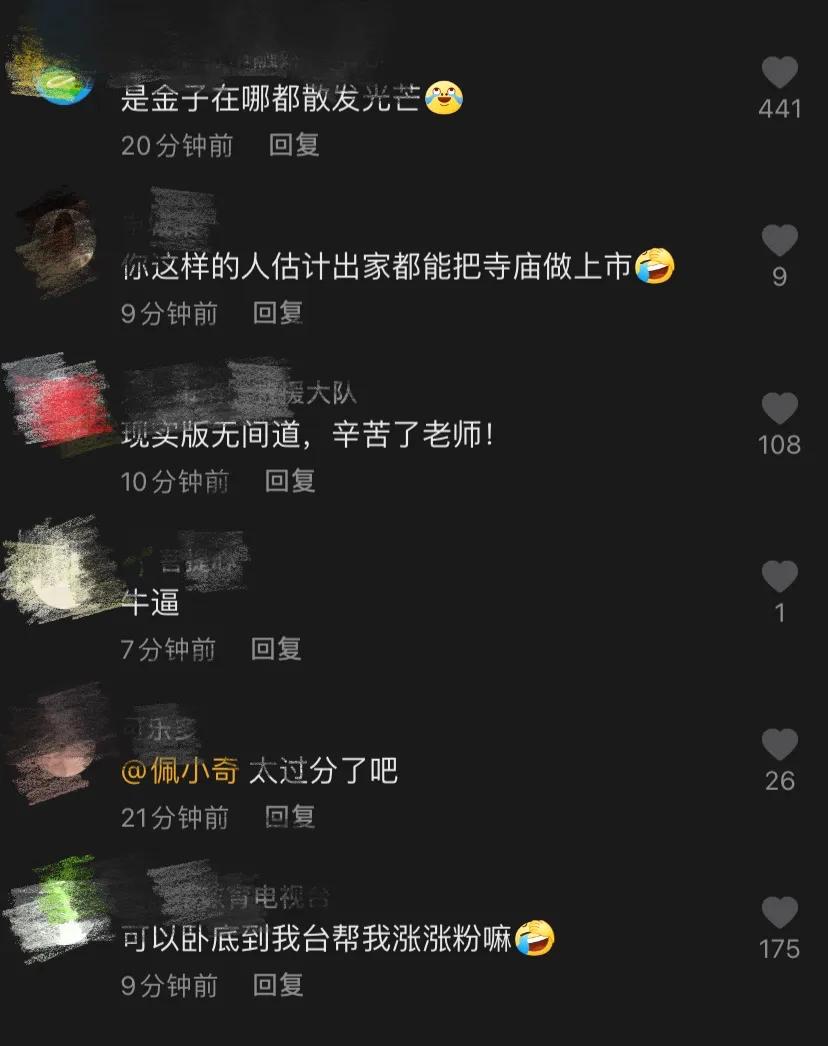Tap the heart showing 26 likes

click(779, 745)
